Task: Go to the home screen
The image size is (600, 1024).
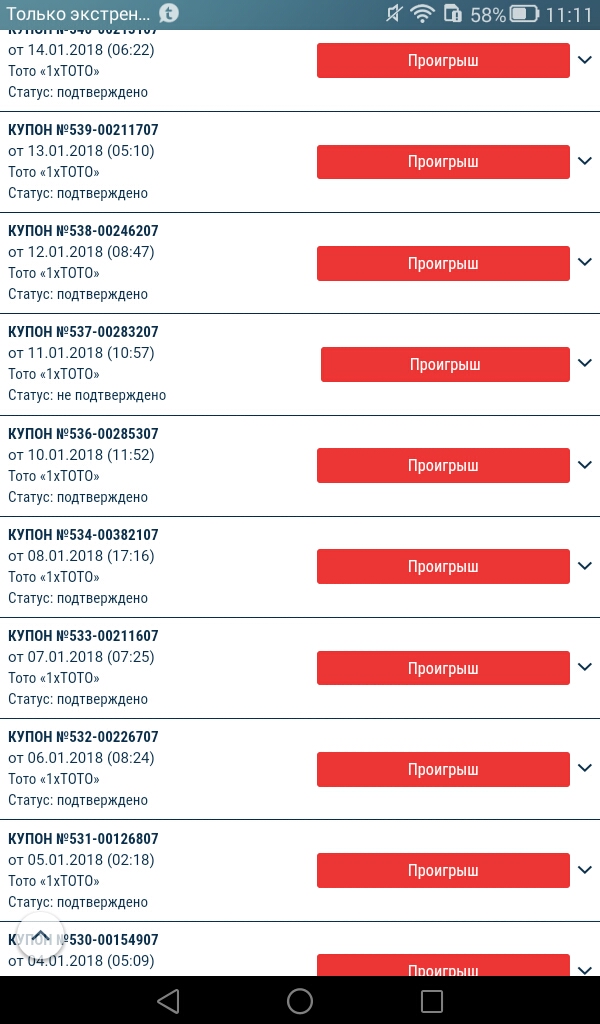Action: pos(300,1001)
